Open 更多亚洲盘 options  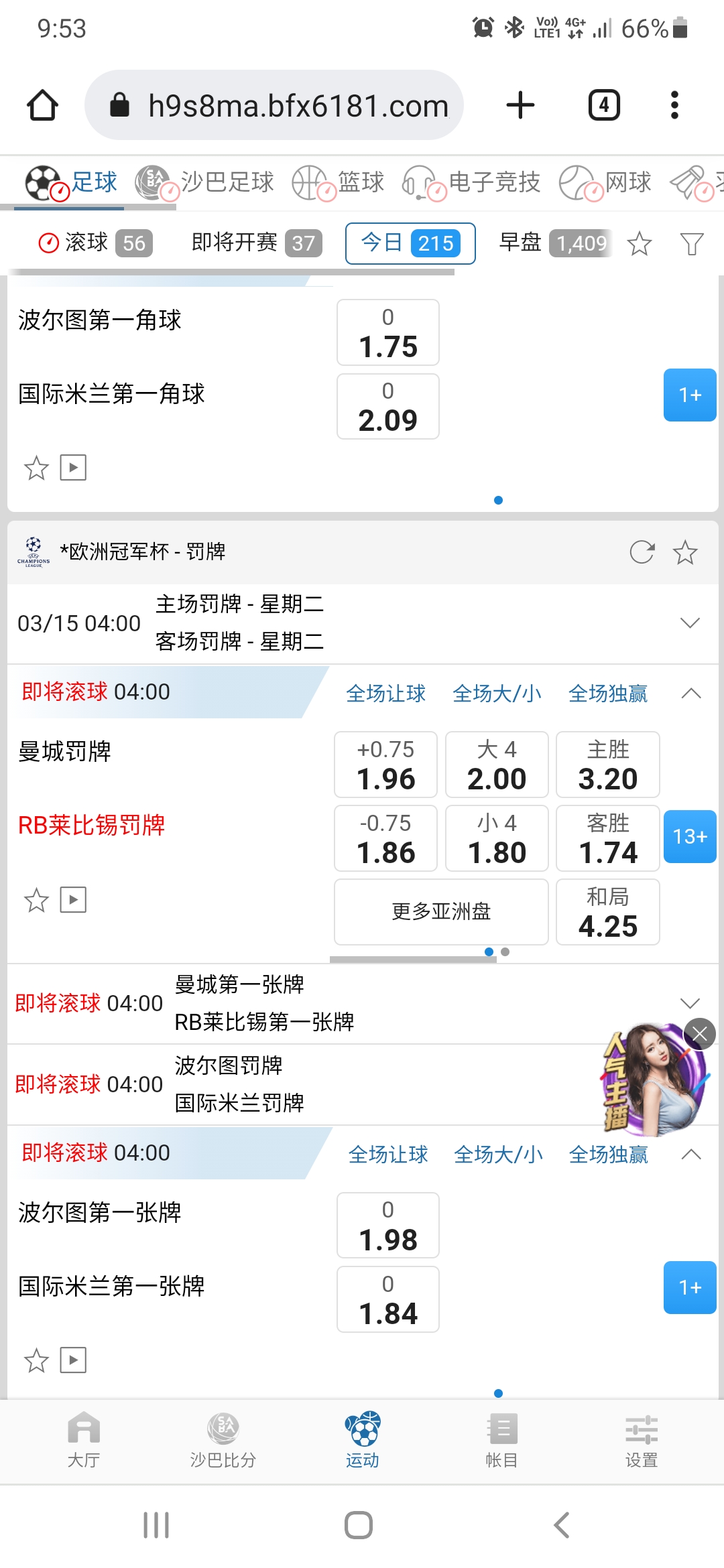[x=441, y=911]
